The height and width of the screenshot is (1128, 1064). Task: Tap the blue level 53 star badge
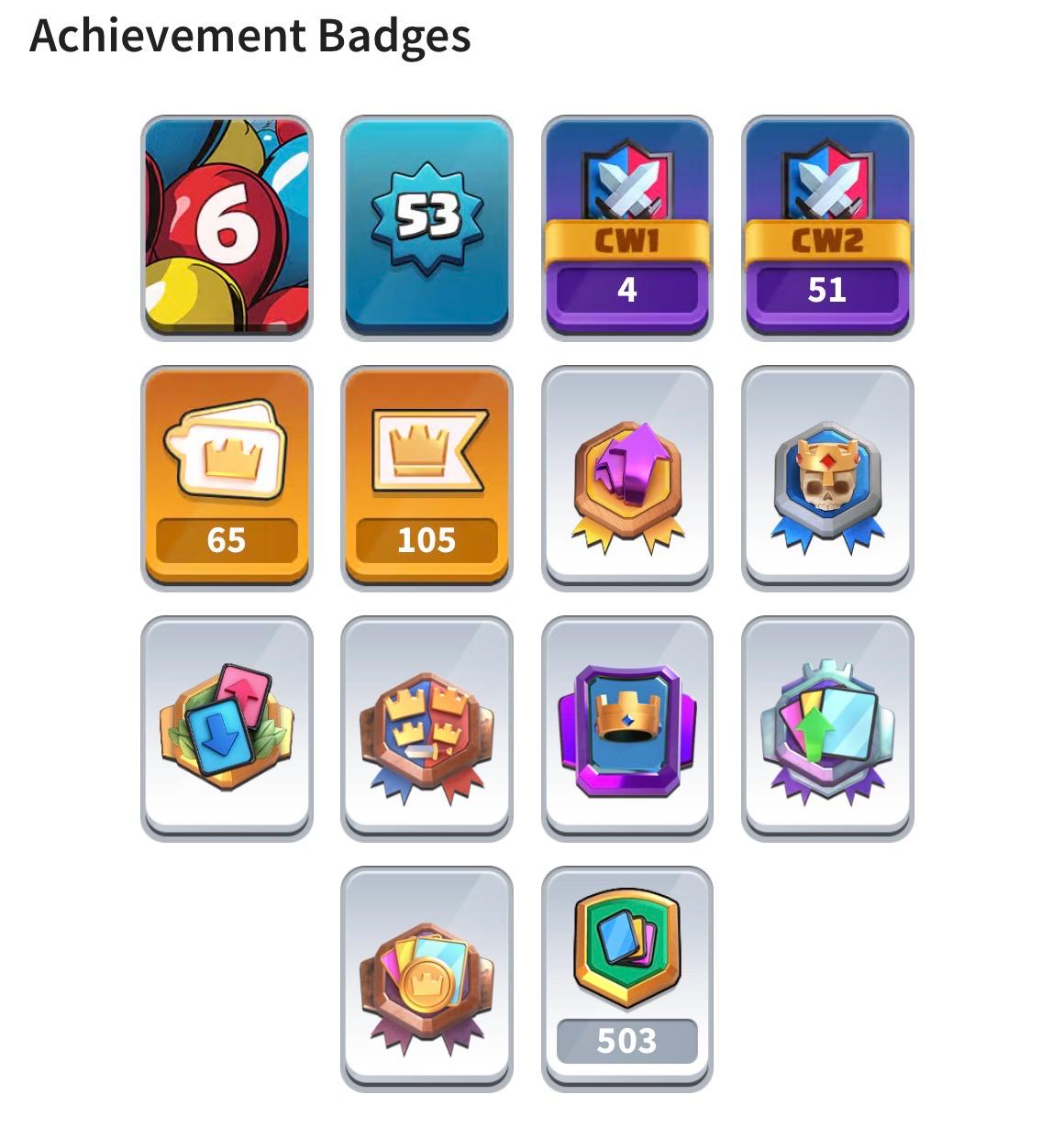pyautogui.click(x=427, y=227)
